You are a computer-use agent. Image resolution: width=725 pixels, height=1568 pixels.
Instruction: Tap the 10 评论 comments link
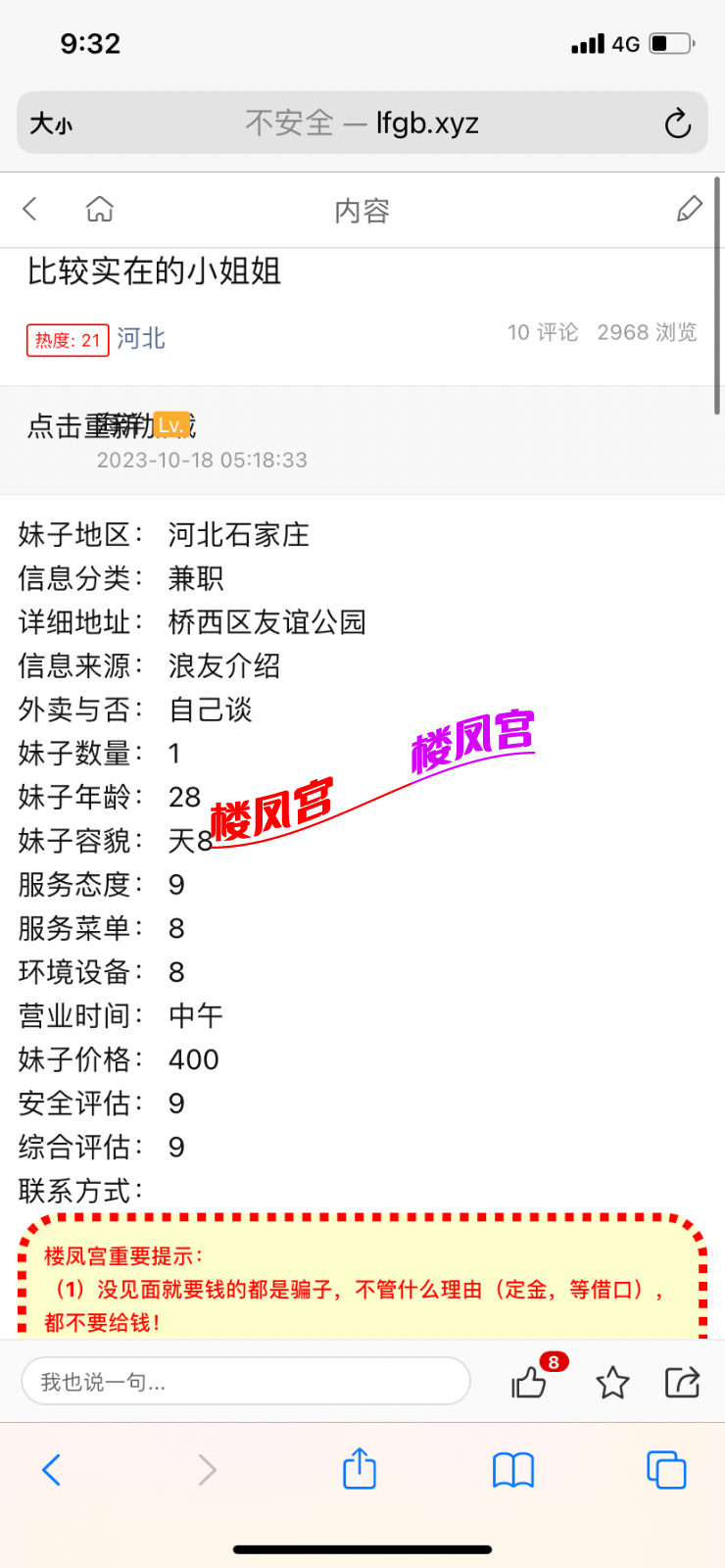[x=543, y=333]
